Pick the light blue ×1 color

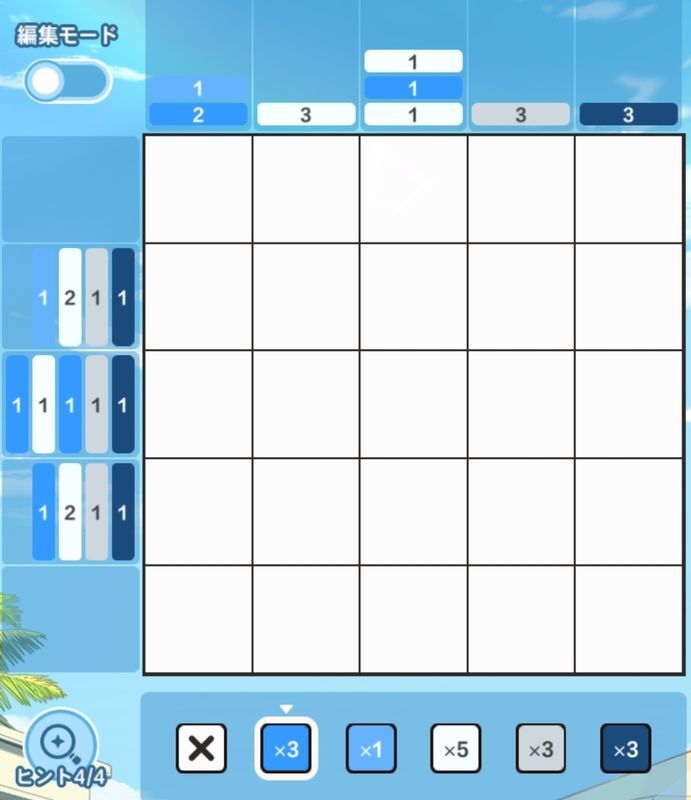371,748
